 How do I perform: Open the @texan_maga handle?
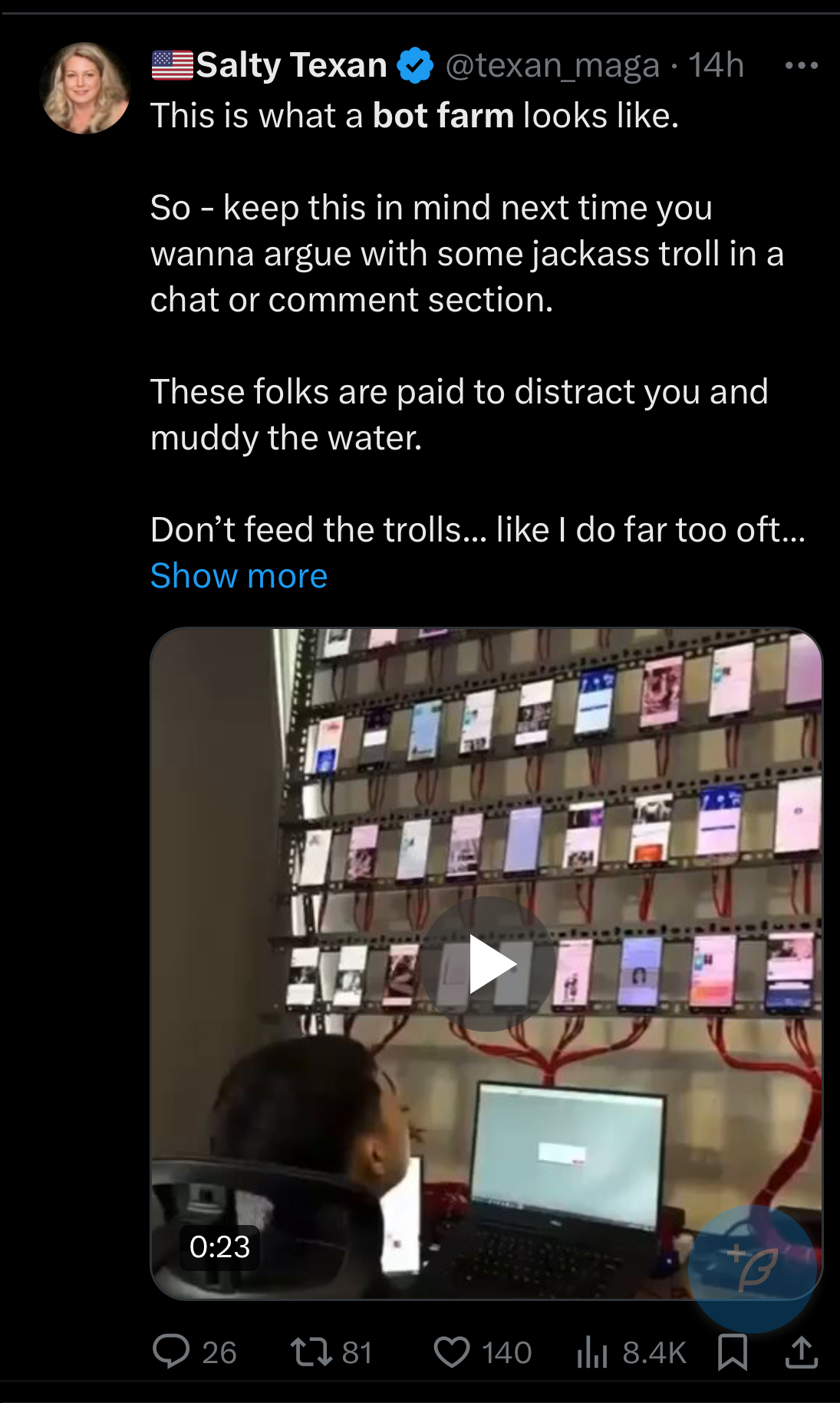click(552, 66)
